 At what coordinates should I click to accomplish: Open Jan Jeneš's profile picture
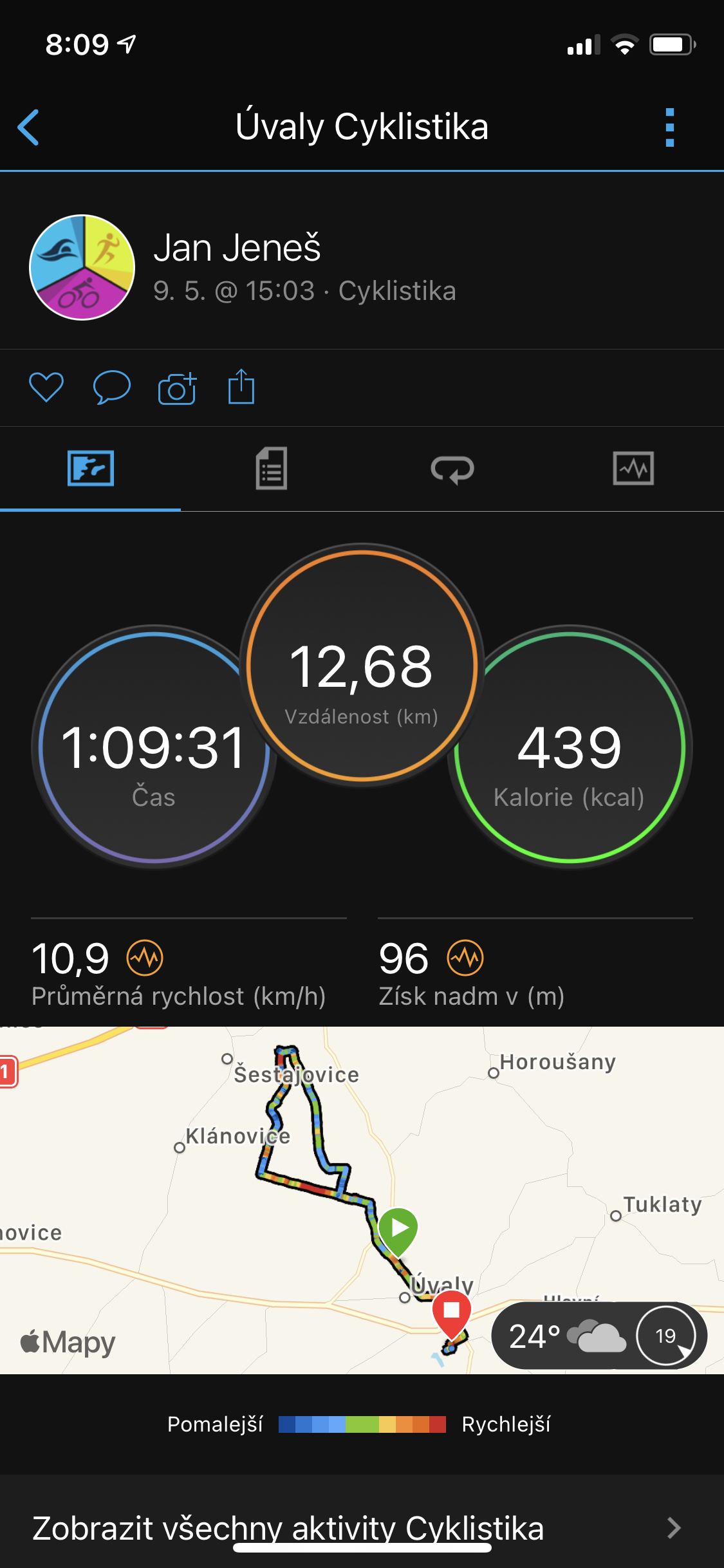point(82,267)
